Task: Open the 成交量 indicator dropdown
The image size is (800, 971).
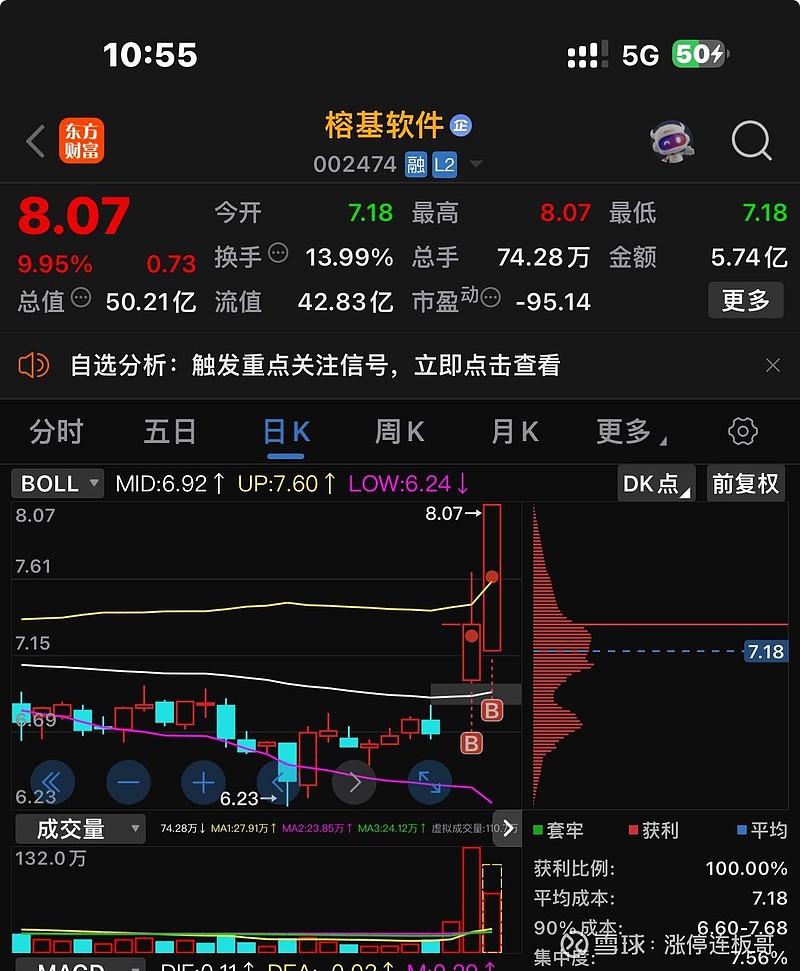Action: 72,828
